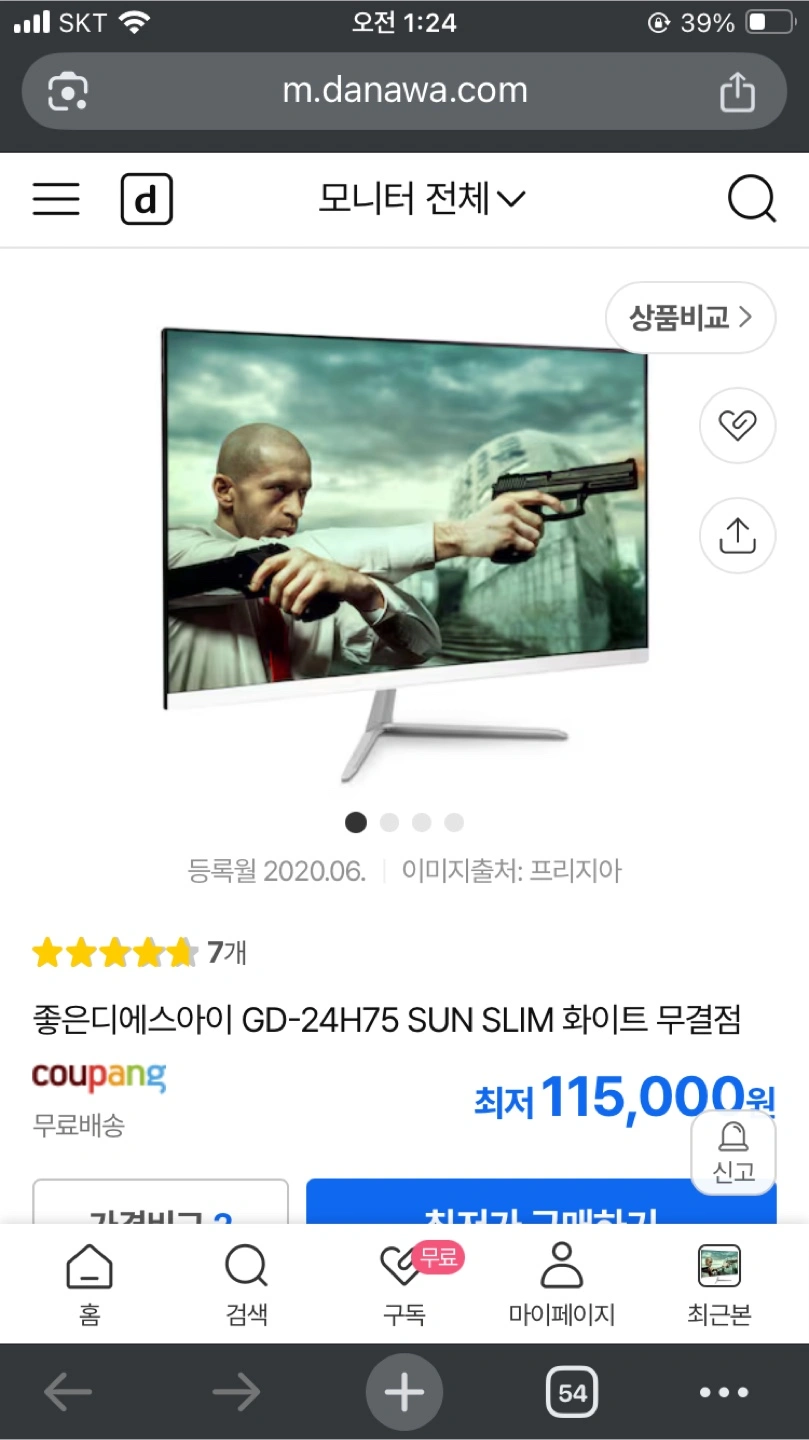This screenshot has width=809, height=1440.
Task: Switch to the 홈 tab
Action: coord(90,1285)
